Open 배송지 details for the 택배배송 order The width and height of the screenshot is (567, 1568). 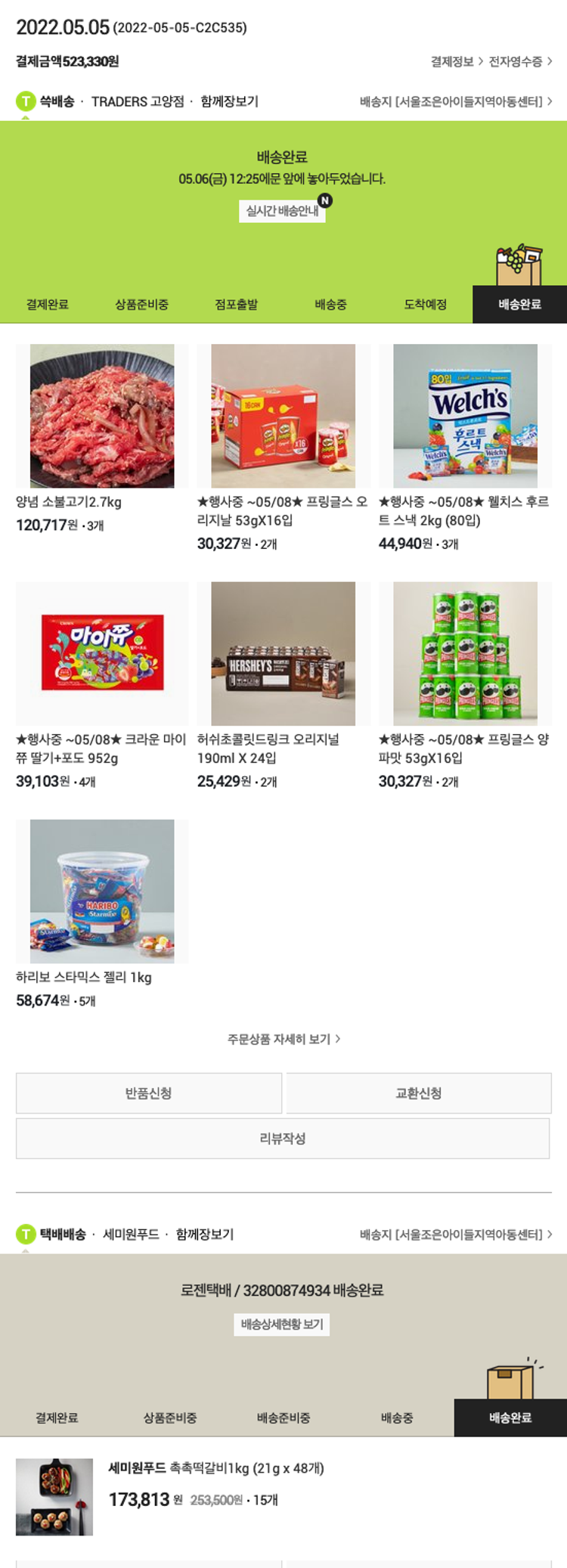455,1235
